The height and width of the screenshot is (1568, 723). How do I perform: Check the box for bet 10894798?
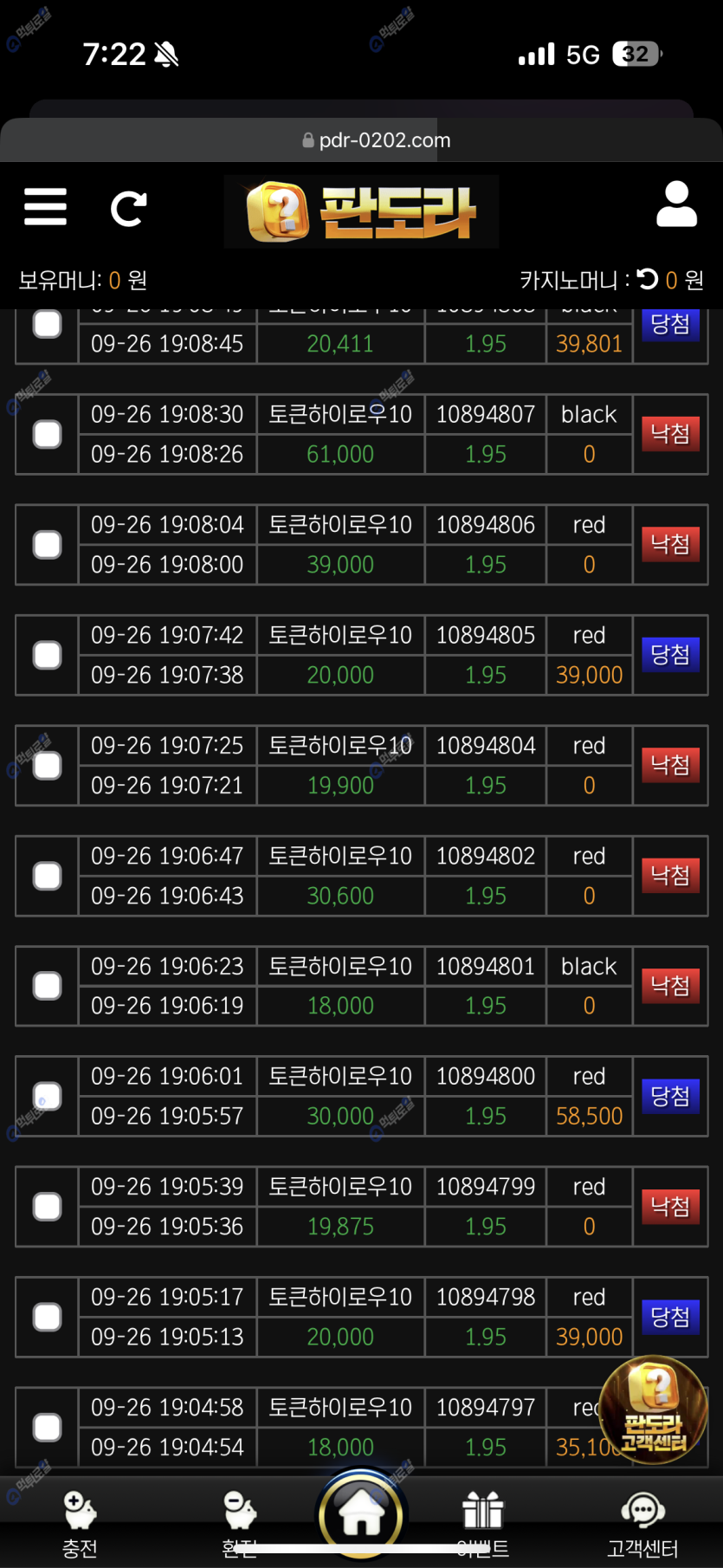pyautogui.click(x=48, y=1317)
